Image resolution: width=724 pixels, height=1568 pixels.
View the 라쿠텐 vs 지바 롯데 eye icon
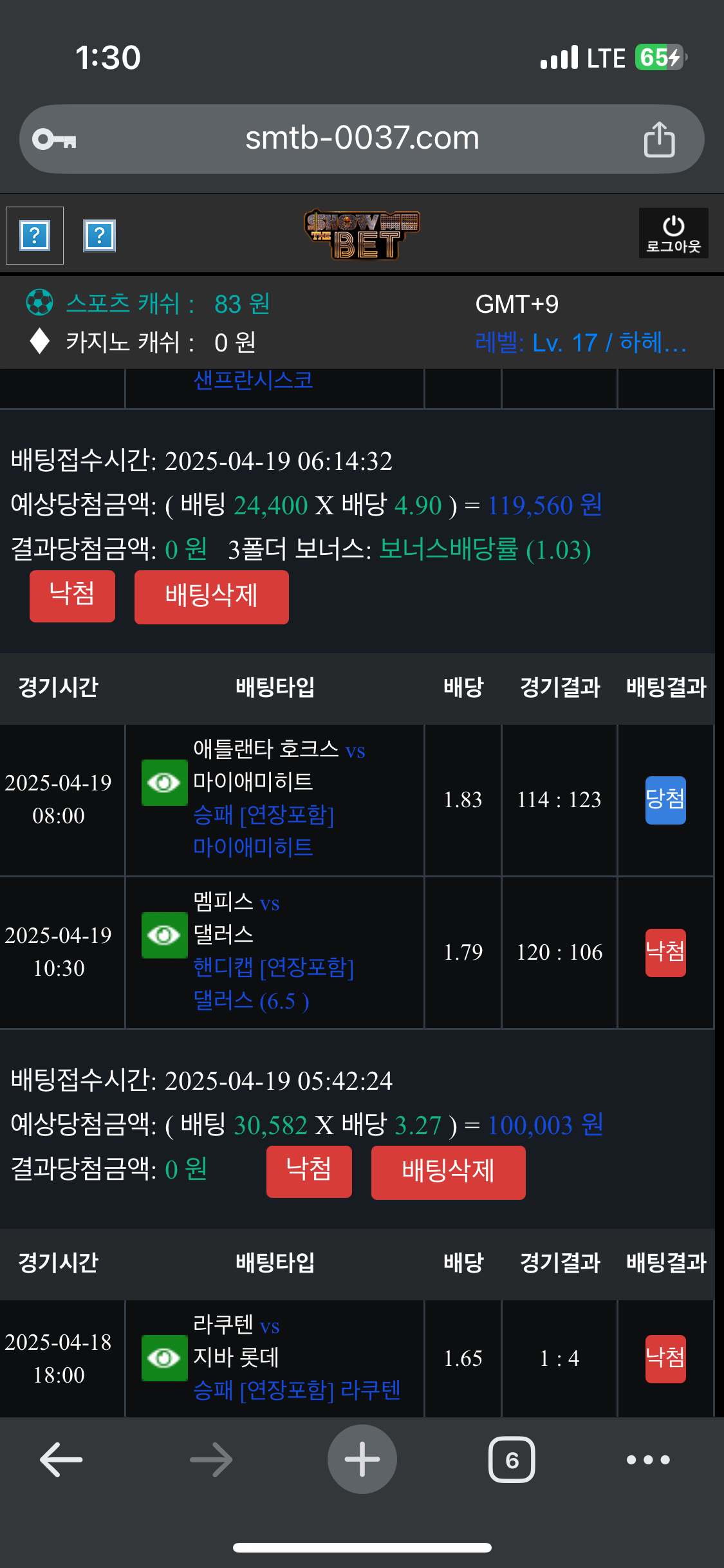point(164,1358)
